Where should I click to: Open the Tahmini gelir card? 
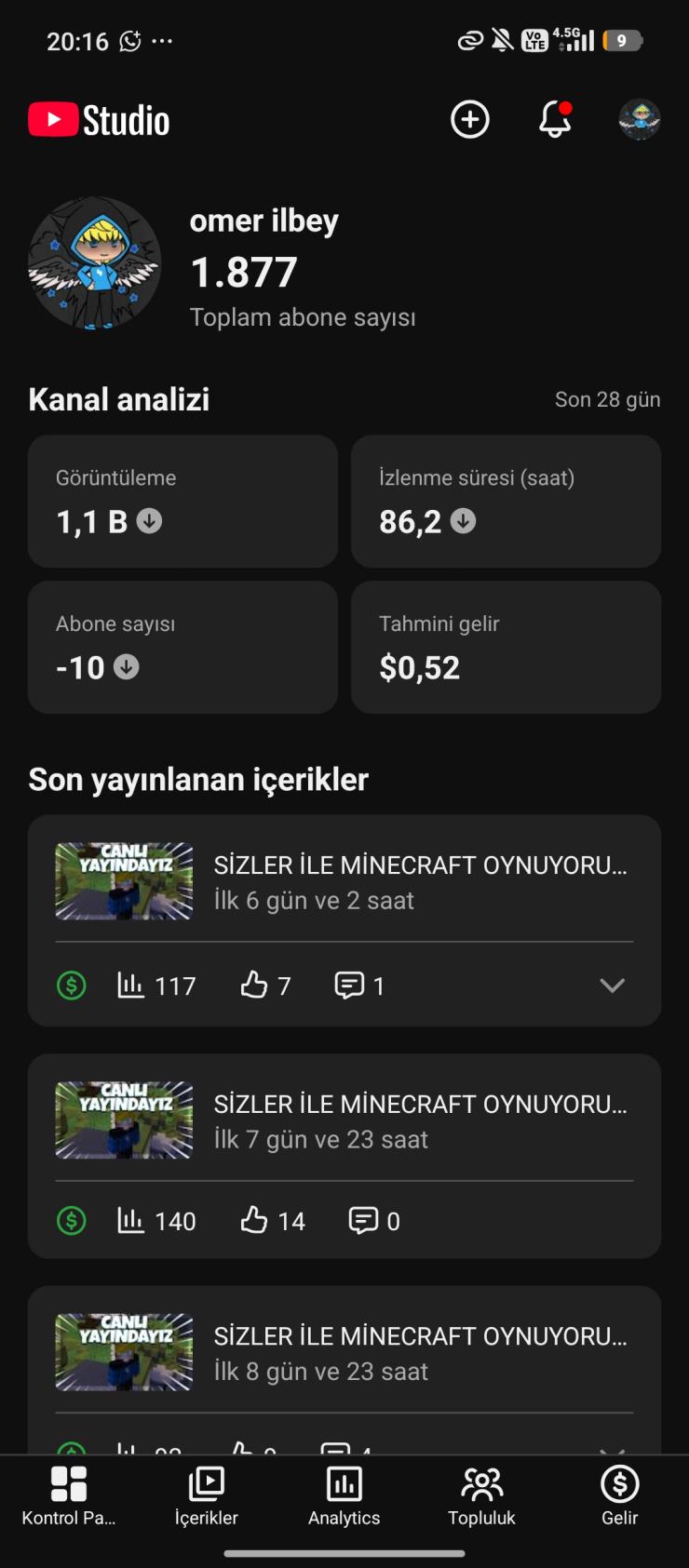506,648
